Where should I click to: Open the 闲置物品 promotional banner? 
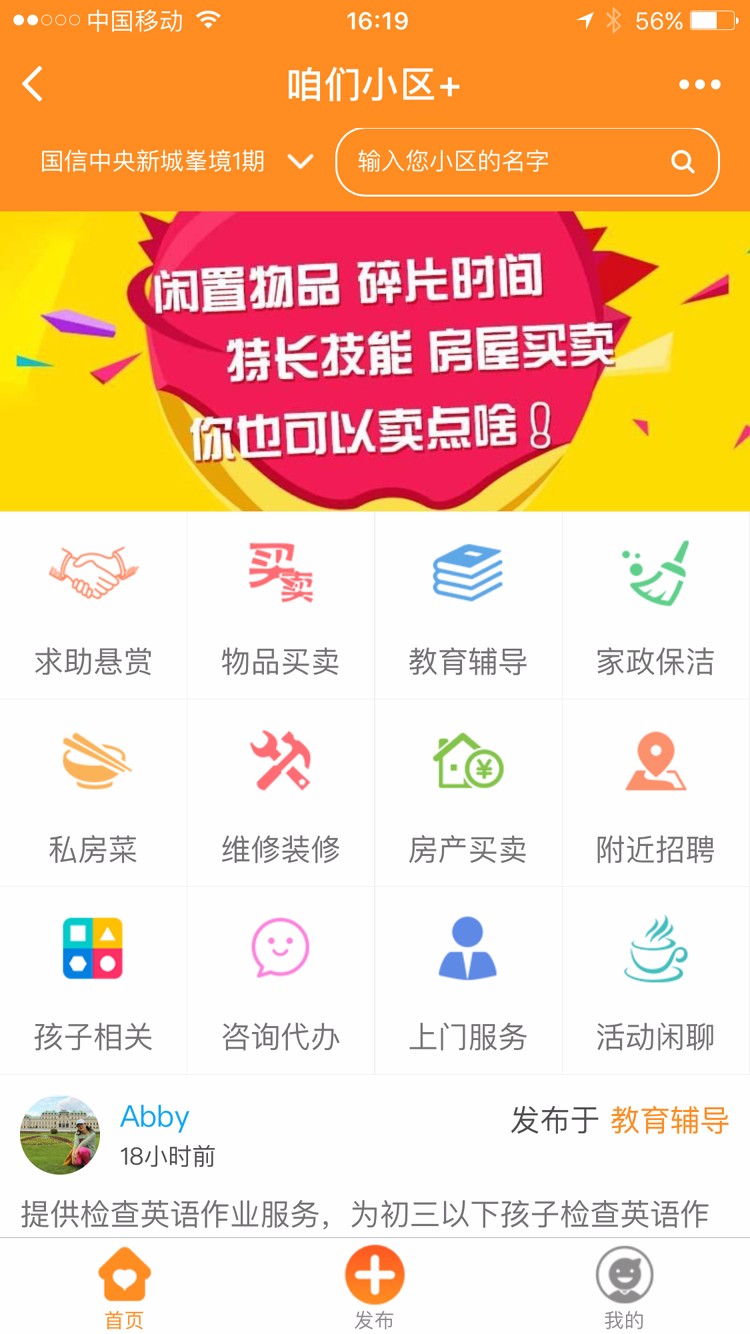(375, 361)
